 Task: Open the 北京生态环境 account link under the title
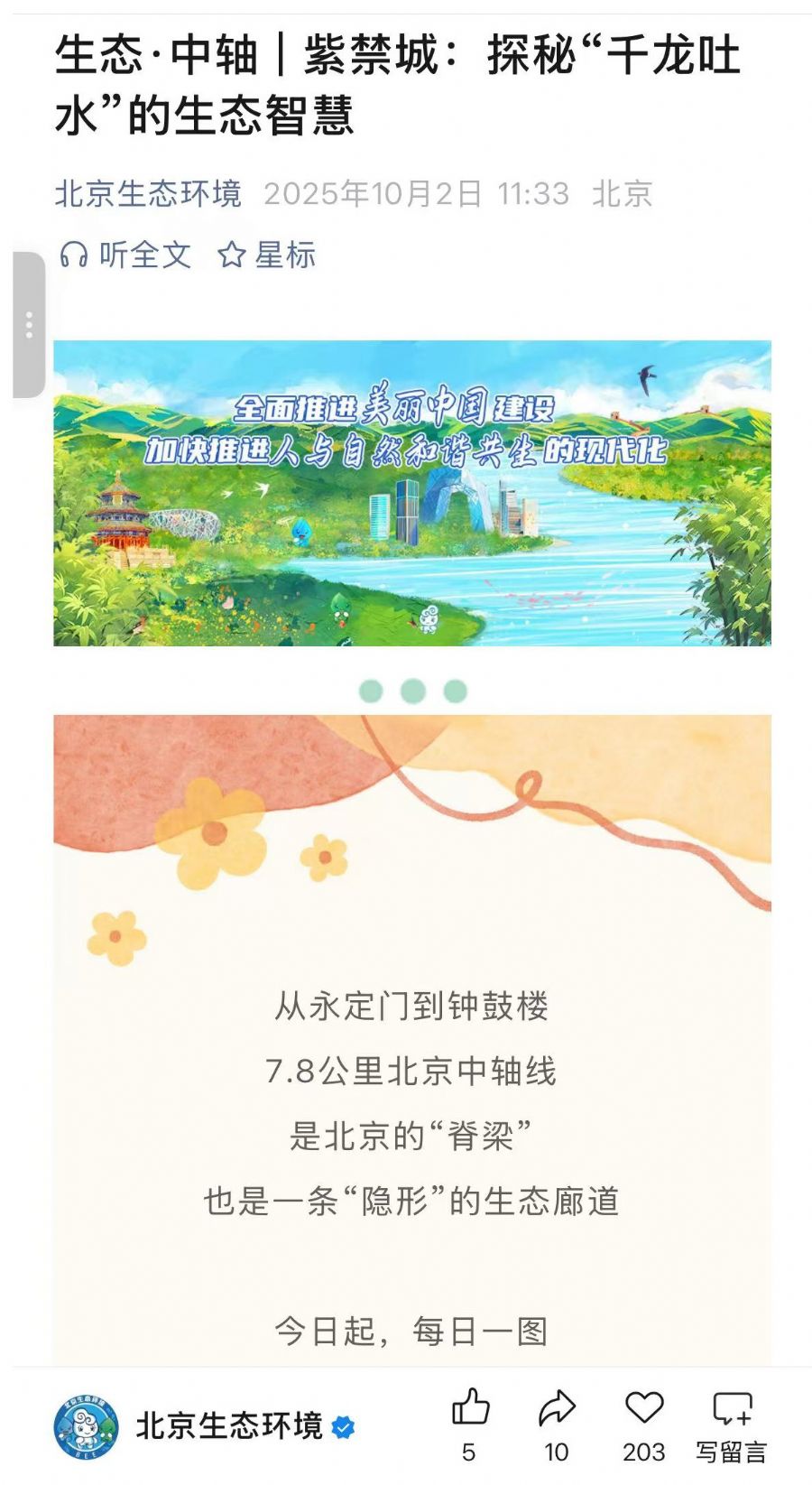click(x=148, y=193)
